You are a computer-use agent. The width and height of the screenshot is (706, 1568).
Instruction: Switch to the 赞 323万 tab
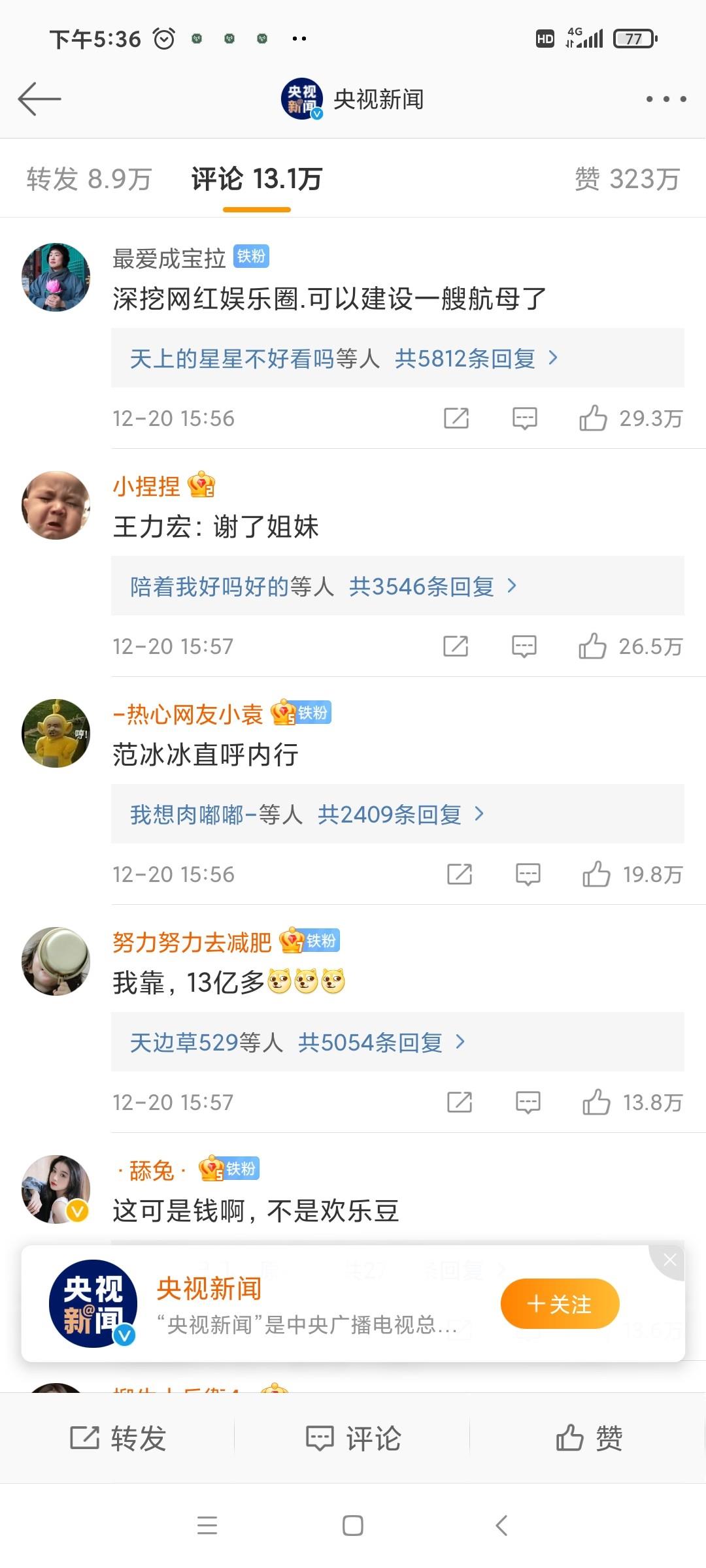627,179
